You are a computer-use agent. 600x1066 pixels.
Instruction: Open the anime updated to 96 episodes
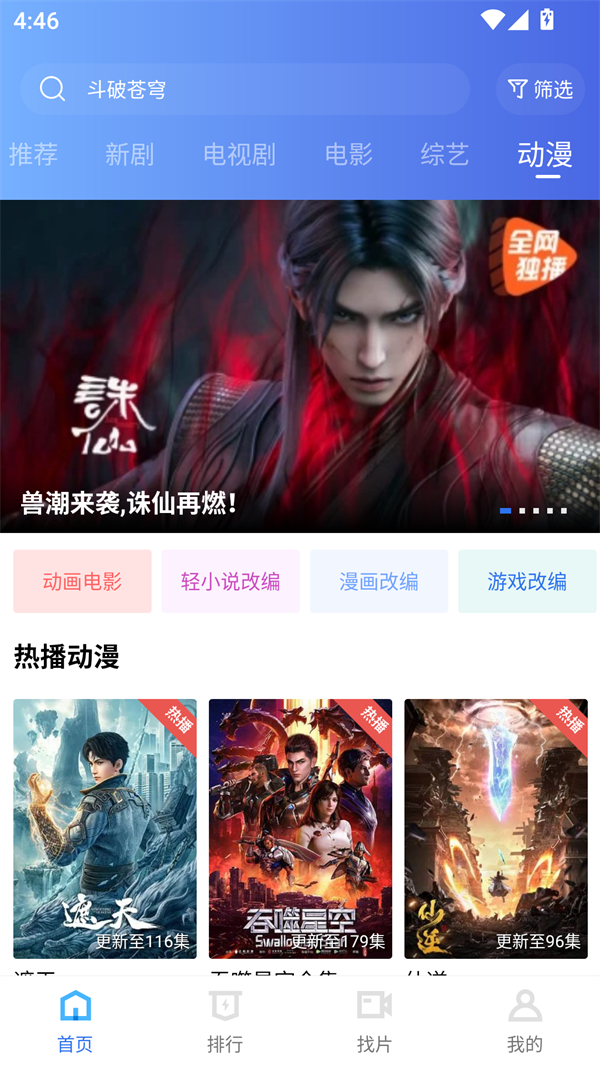pos(496,829)
